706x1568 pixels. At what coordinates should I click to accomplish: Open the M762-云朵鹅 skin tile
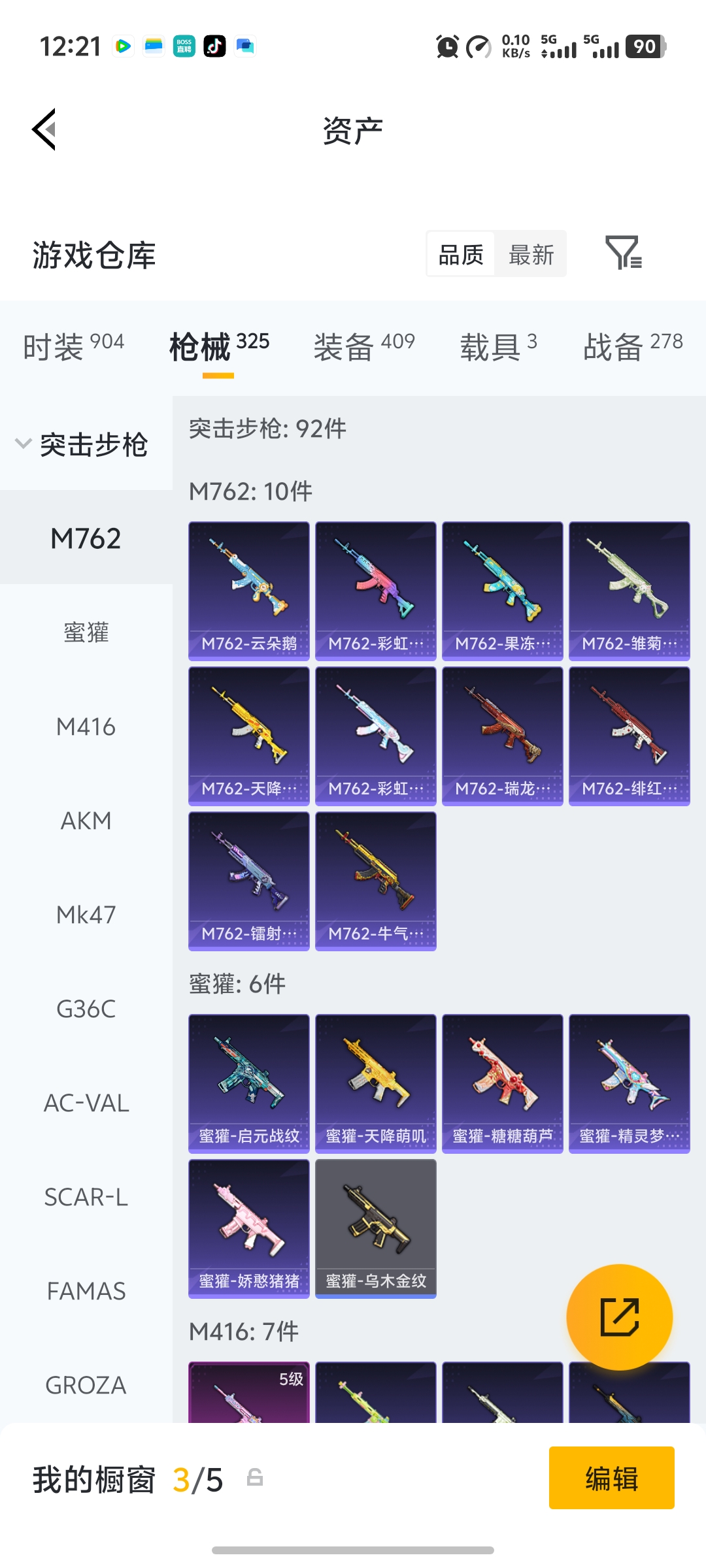pos(249,591)
